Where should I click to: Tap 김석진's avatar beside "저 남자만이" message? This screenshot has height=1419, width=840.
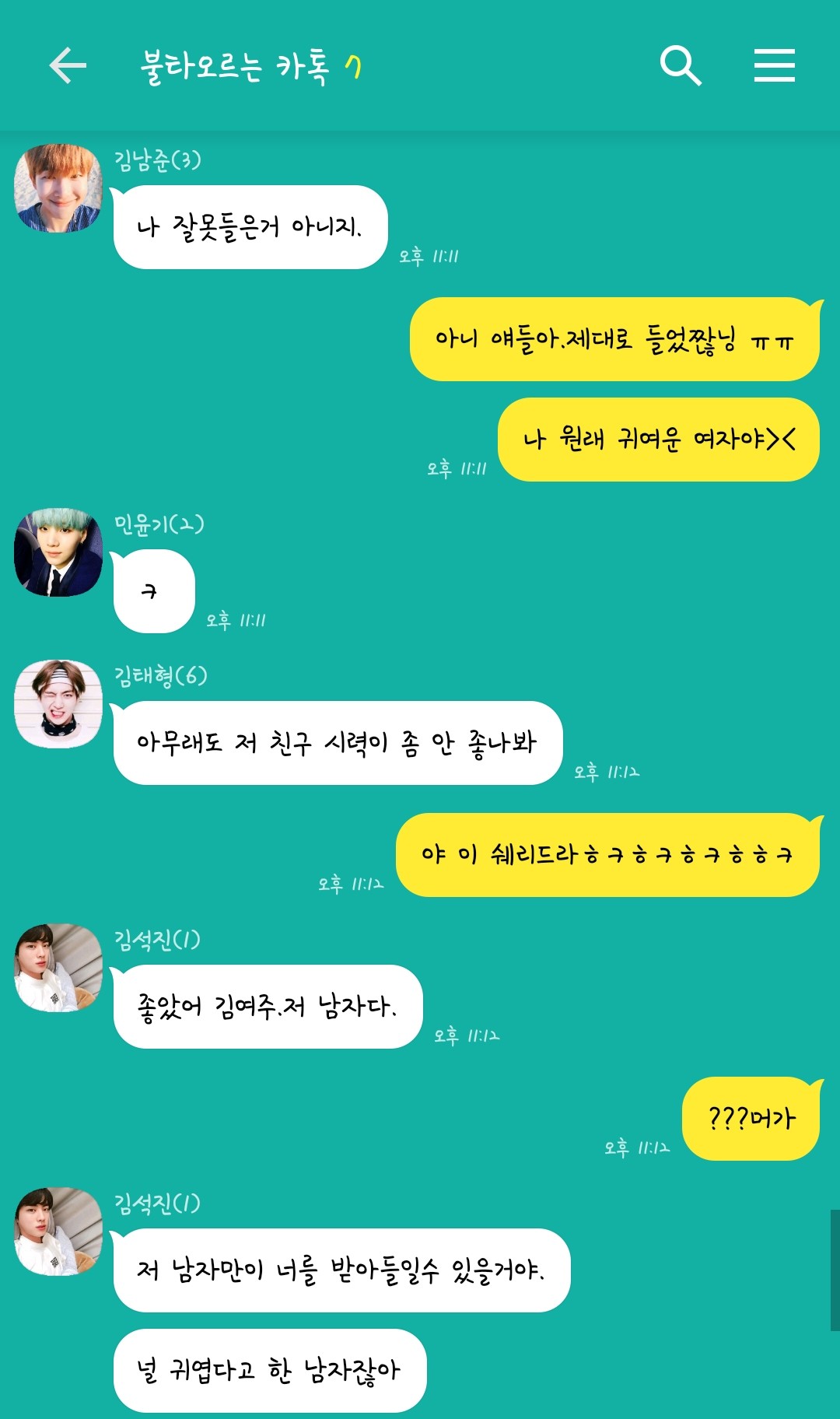(58, 1232)
